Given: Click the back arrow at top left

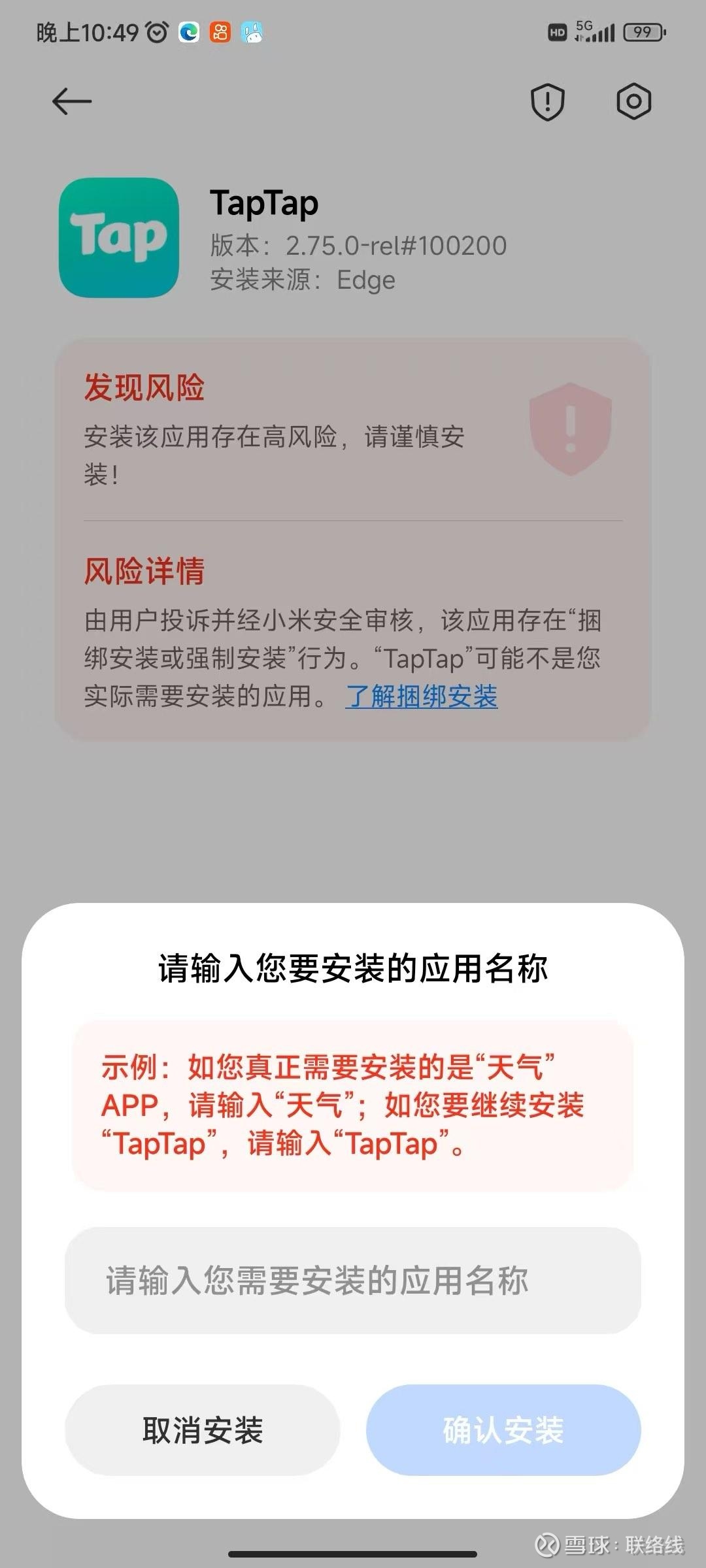Looking at the screenshot, I should 71,101.
